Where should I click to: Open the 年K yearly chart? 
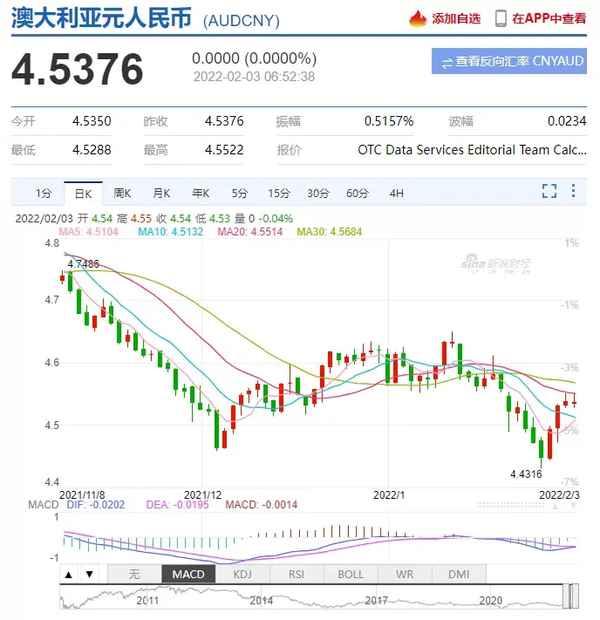200,193
